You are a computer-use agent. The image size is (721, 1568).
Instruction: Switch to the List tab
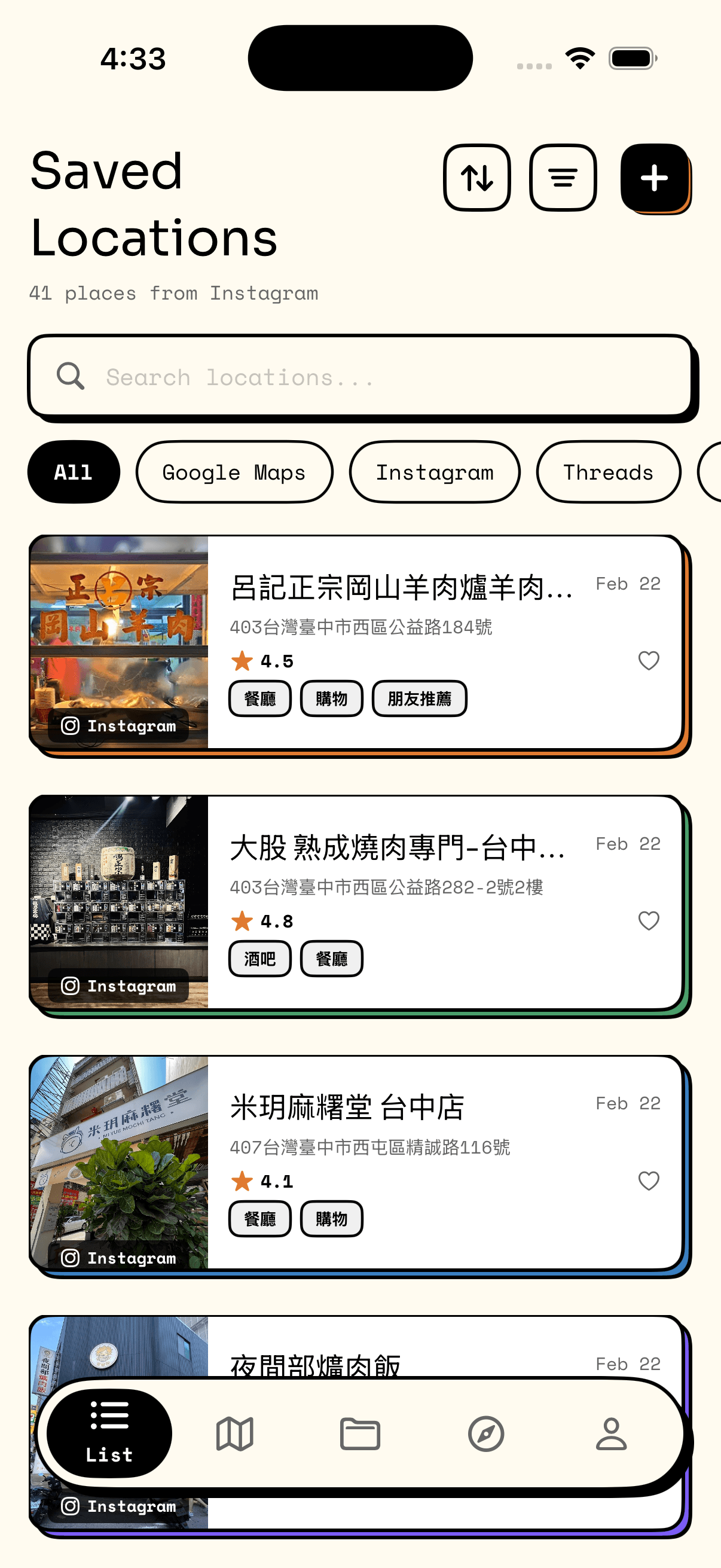click(x=108, y=1434)
